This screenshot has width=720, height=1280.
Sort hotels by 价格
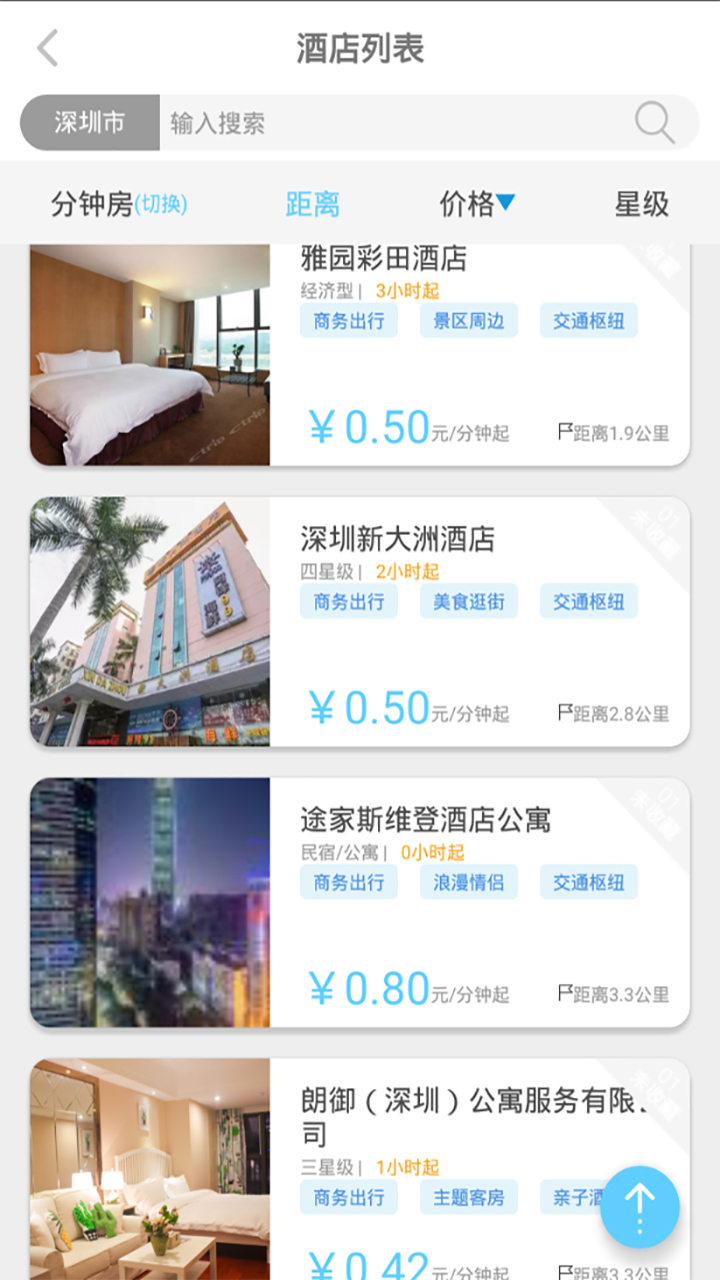(477, 204)
